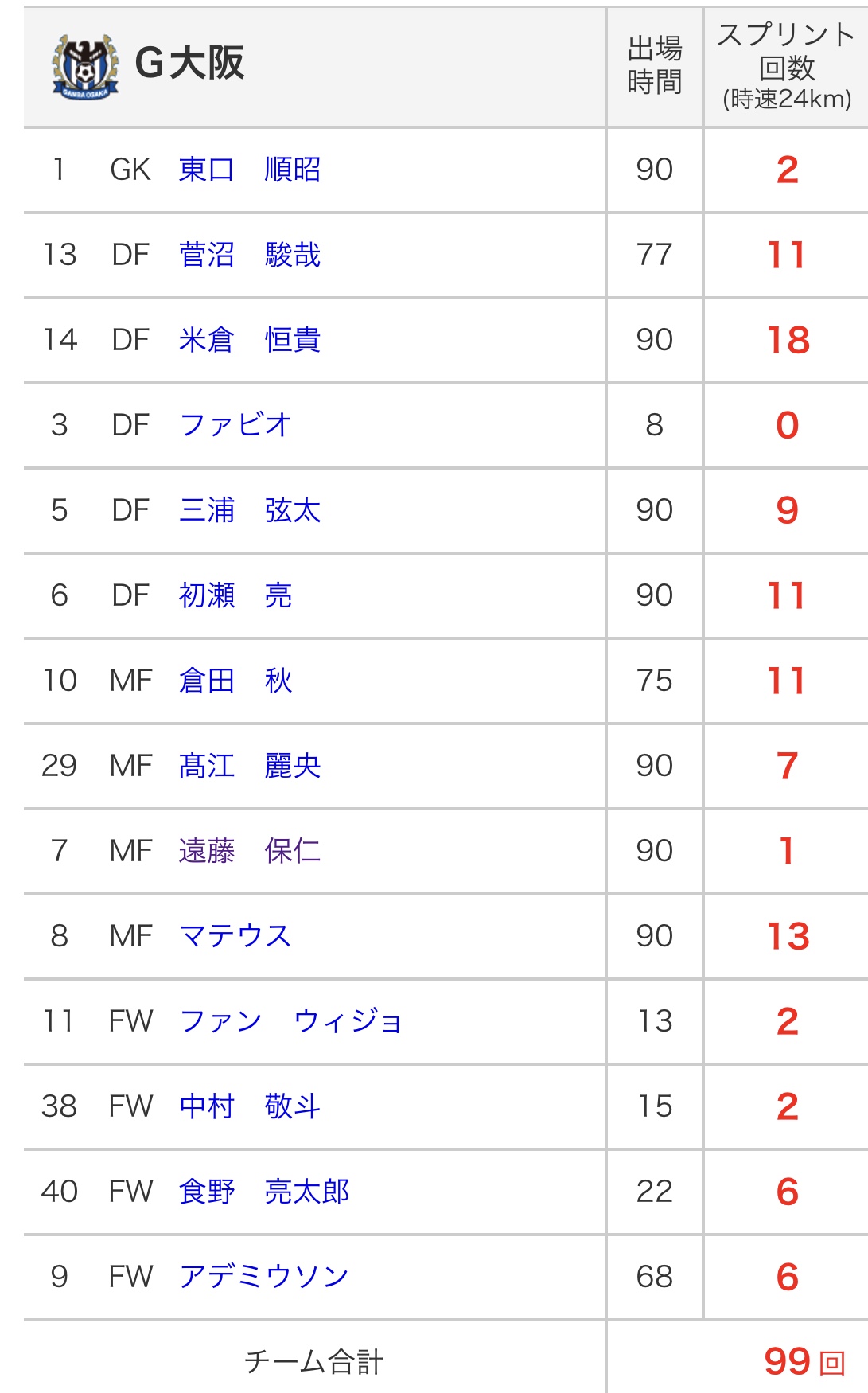This screenshot has height=1393, width=868.
Task: Open visited link 遠藤 保仁
Action: point(249,851)
